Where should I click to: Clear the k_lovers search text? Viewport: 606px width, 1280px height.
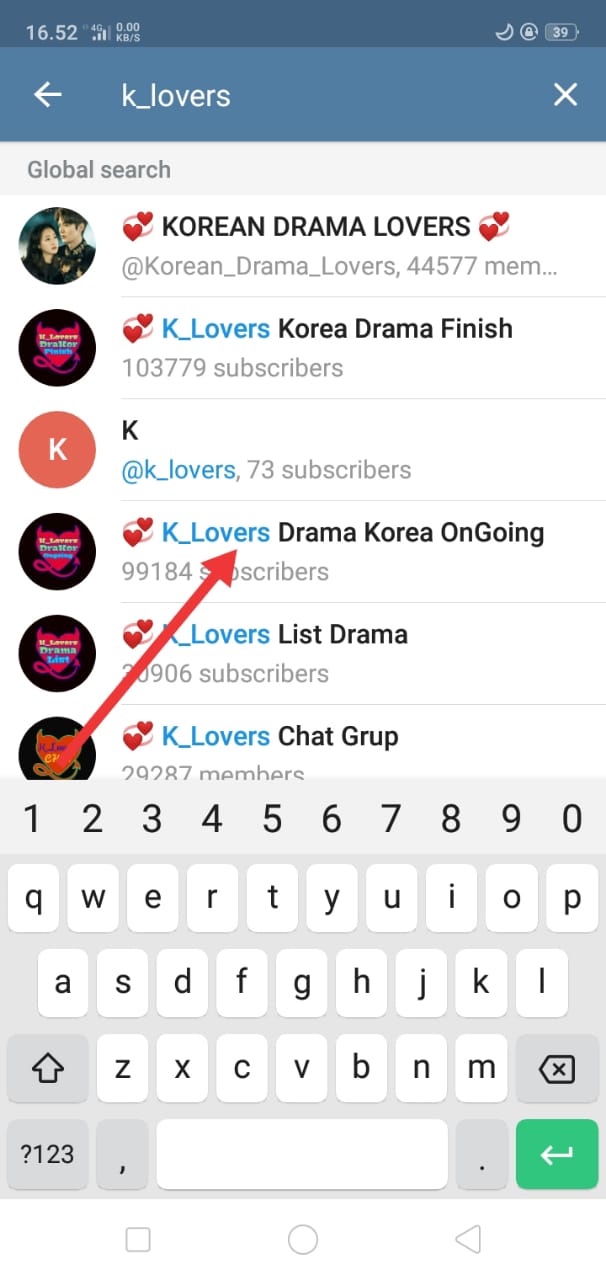click(565, 95)
